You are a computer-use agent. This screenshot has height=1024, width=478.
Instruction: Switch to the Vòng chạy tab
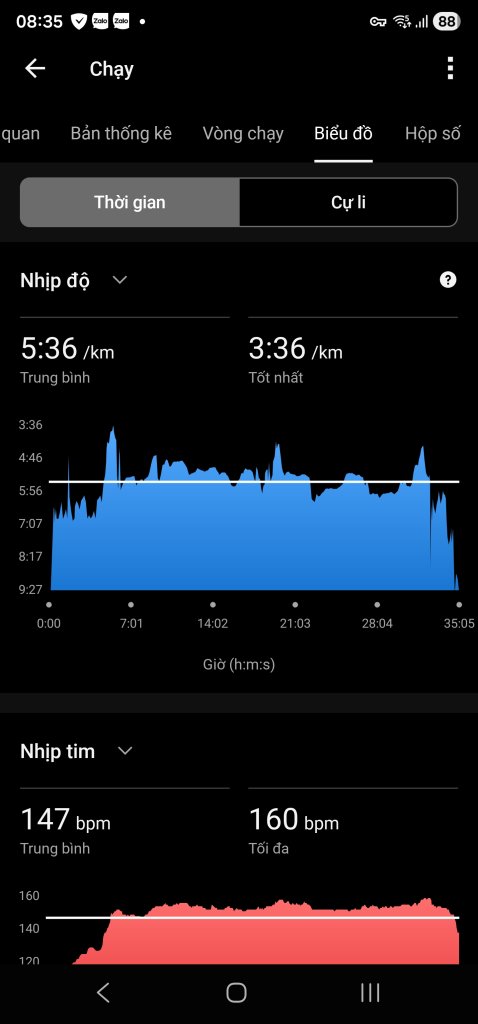(x=243, y=133)
